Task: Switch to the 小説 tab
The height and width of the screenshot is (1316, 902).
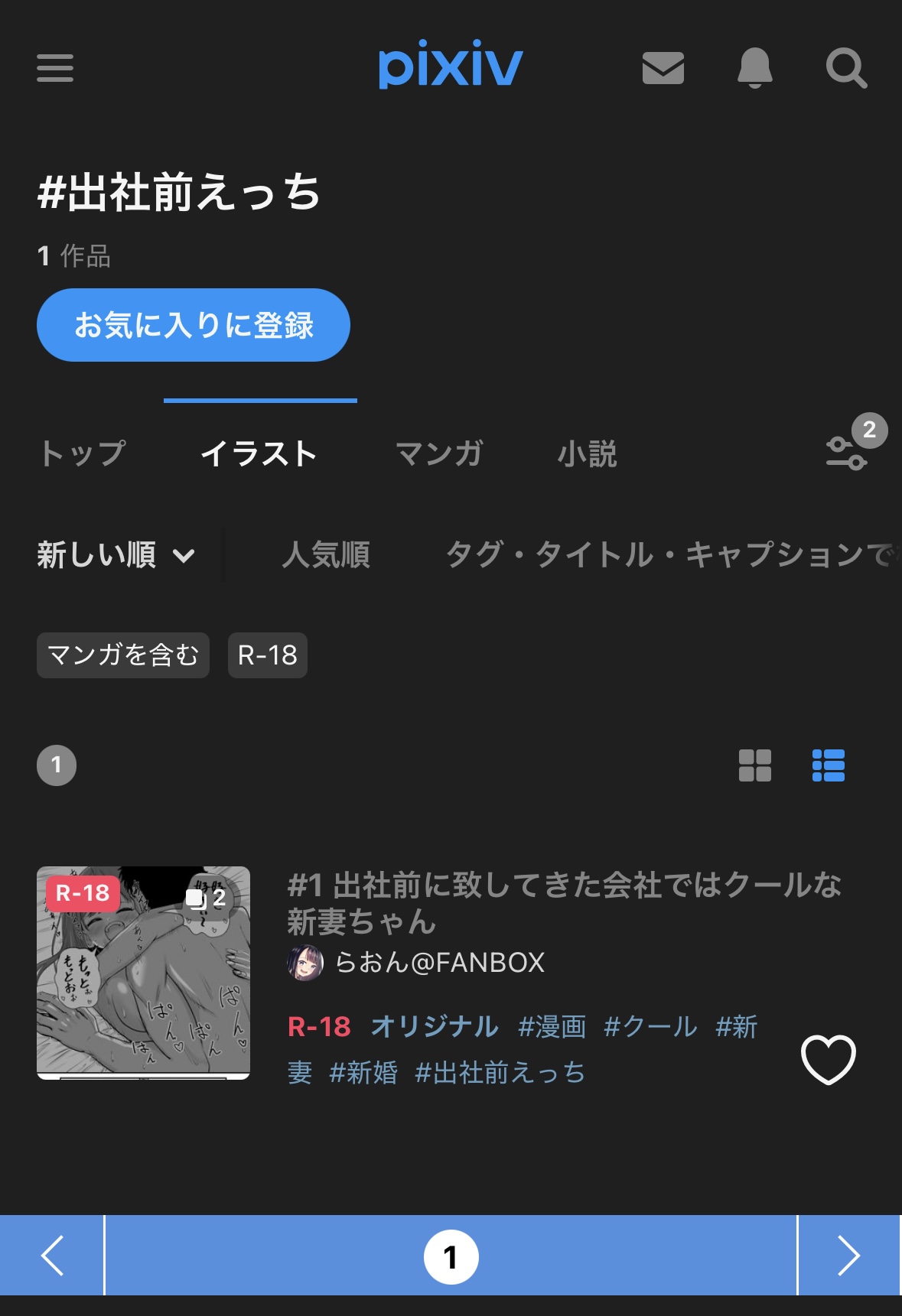Action: tap(587, 453)
